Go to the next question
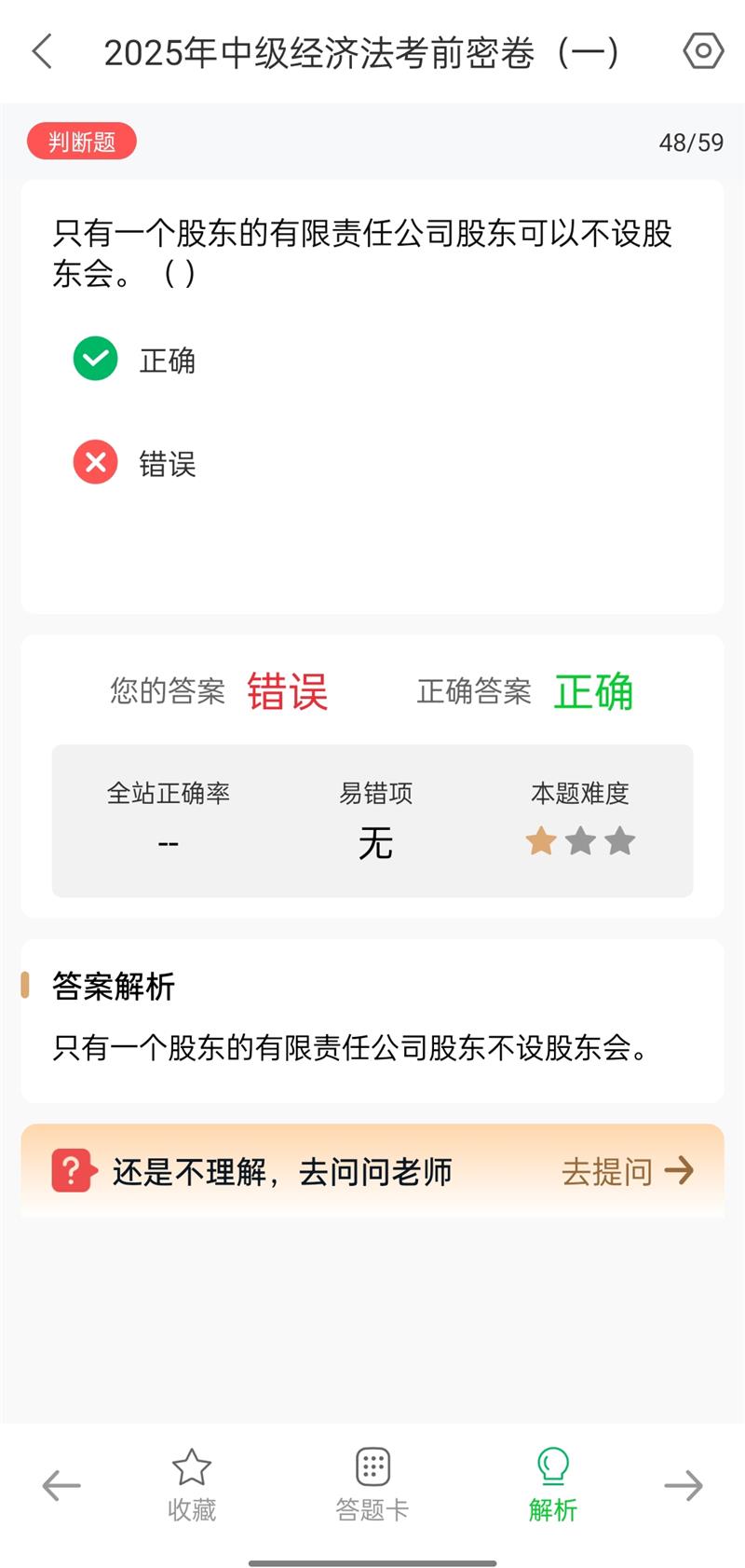745x1568 pixels. (x=684, y=1485)
